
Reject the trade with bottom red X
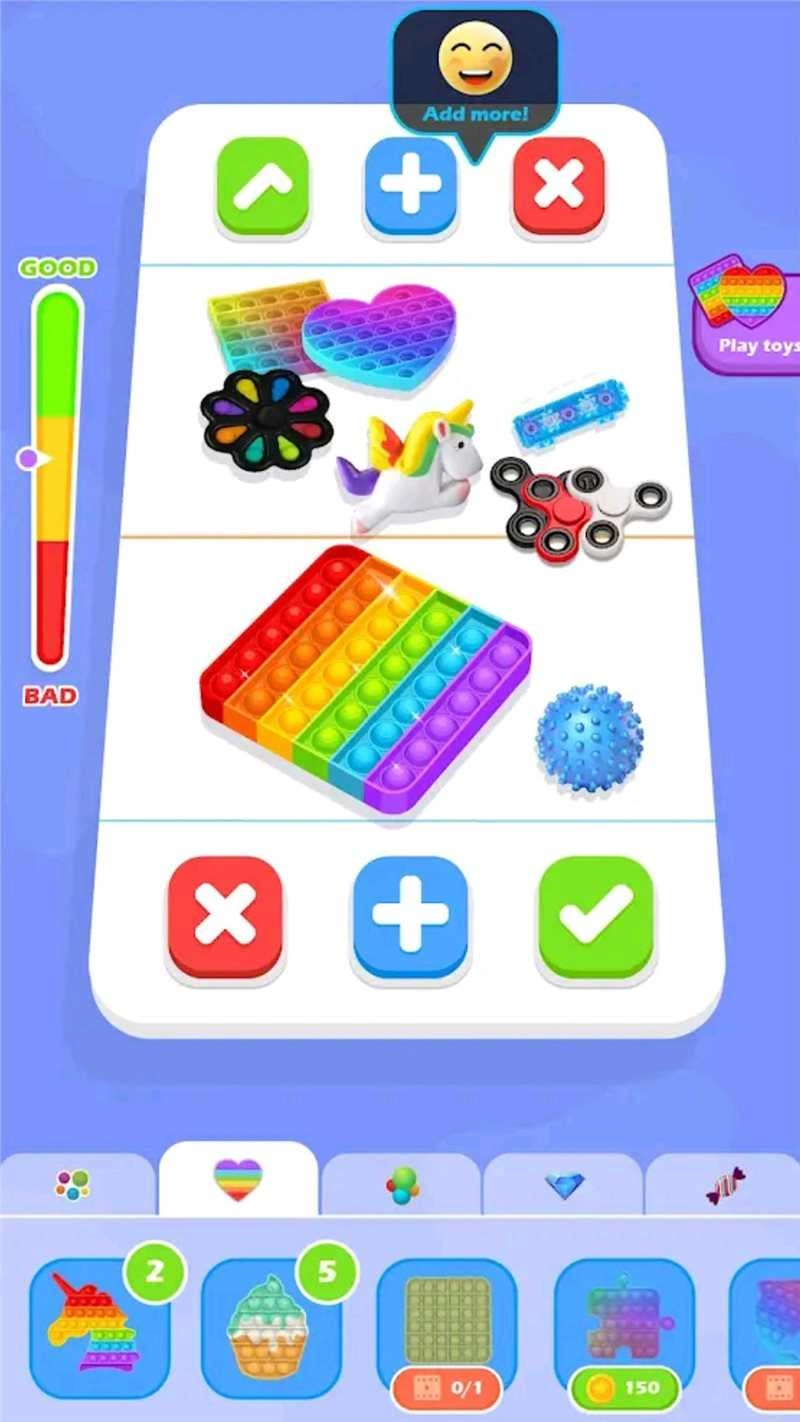tap(224, 915)
